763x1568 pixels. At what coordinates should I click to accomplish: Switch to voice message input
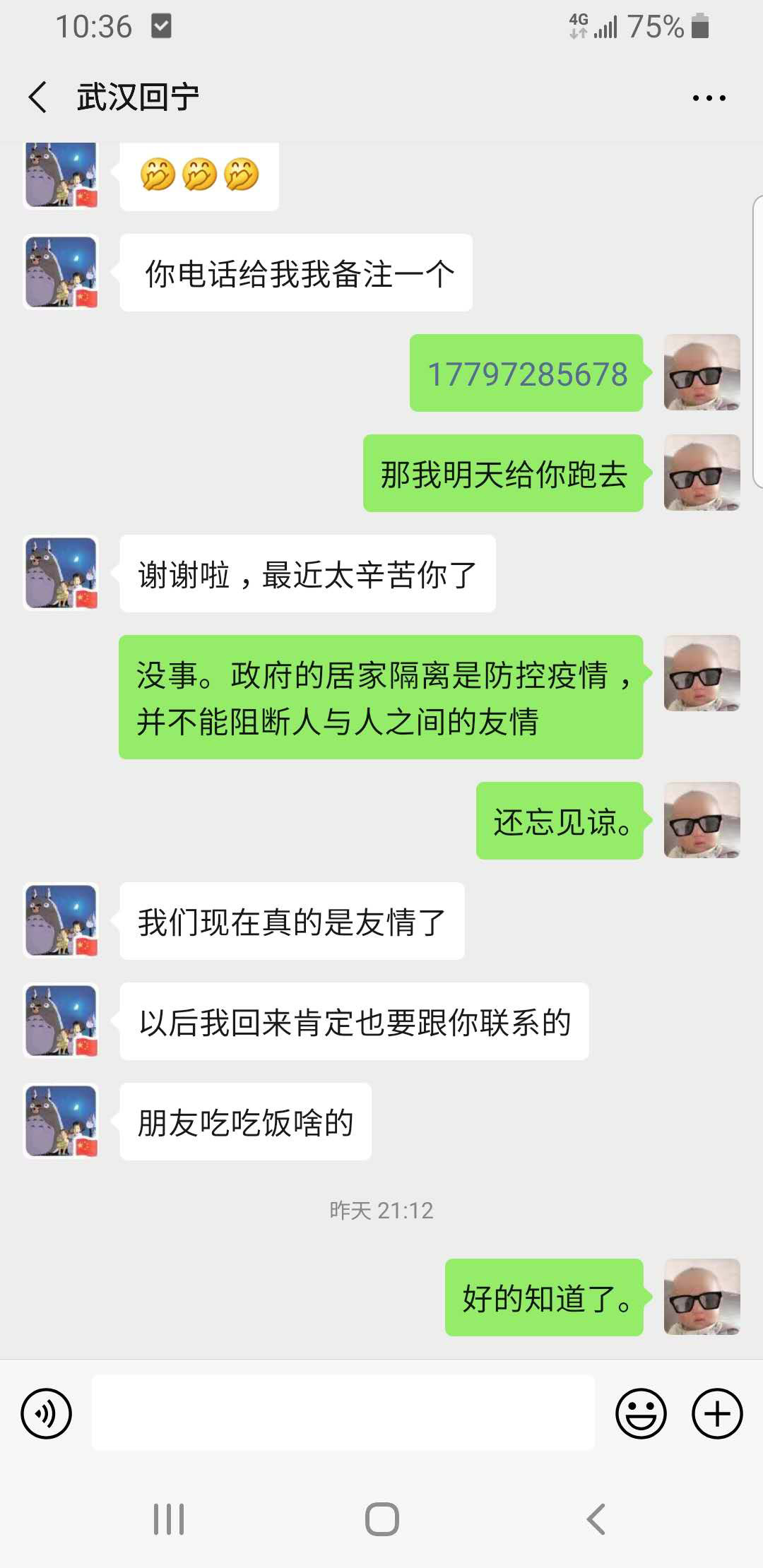coord(47,1413)
